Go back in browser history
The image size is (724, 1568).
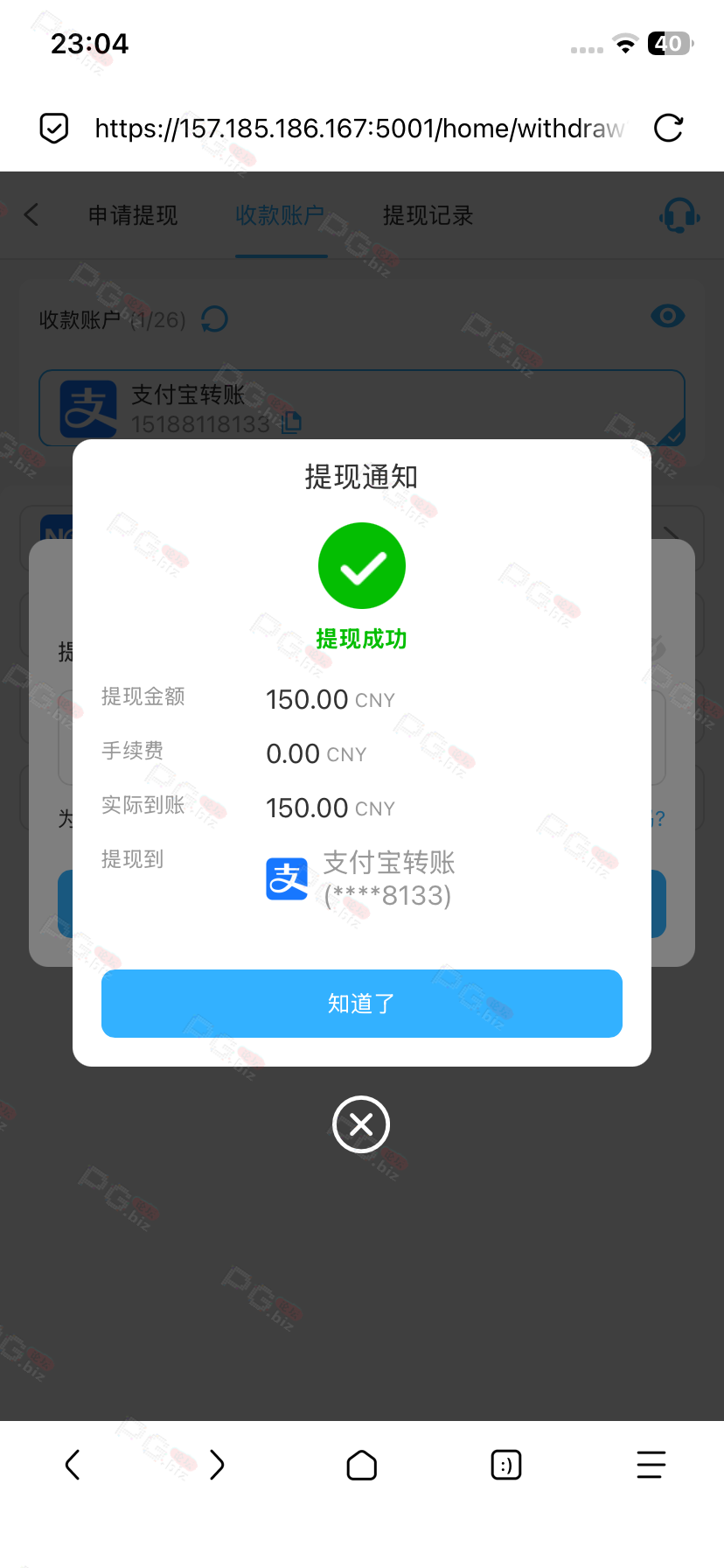[x=73, y=1464]
